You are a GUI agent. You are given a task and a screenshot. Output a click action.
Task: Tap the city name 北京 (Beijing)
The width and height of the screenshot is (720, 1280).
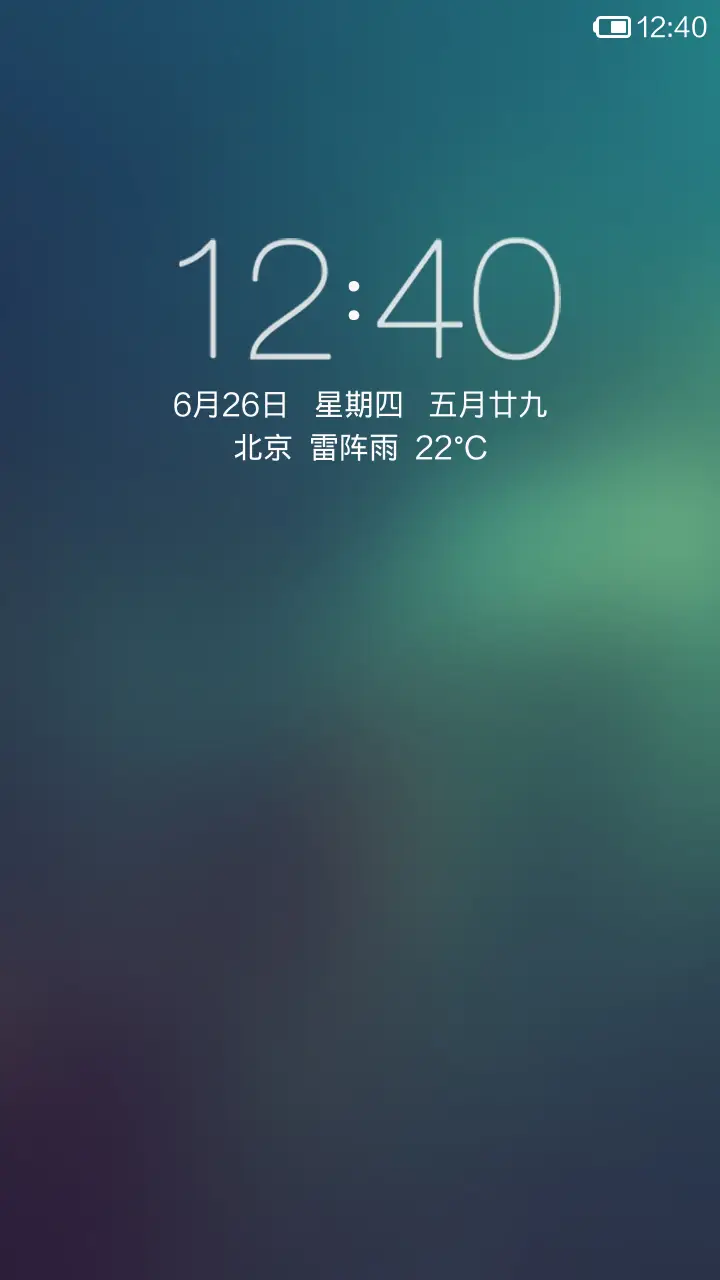click(260, 448)
